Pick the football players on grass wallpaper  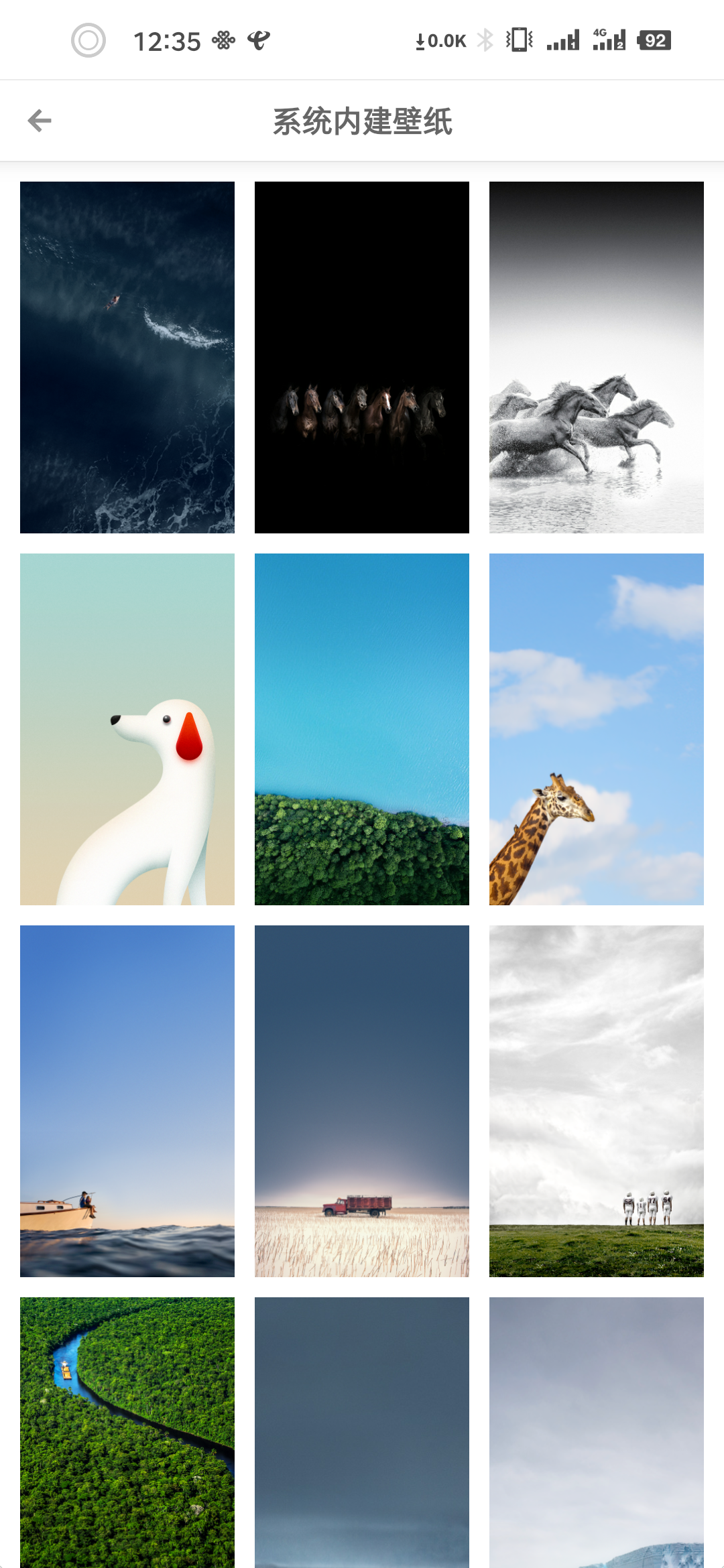tap(597, 1101)
